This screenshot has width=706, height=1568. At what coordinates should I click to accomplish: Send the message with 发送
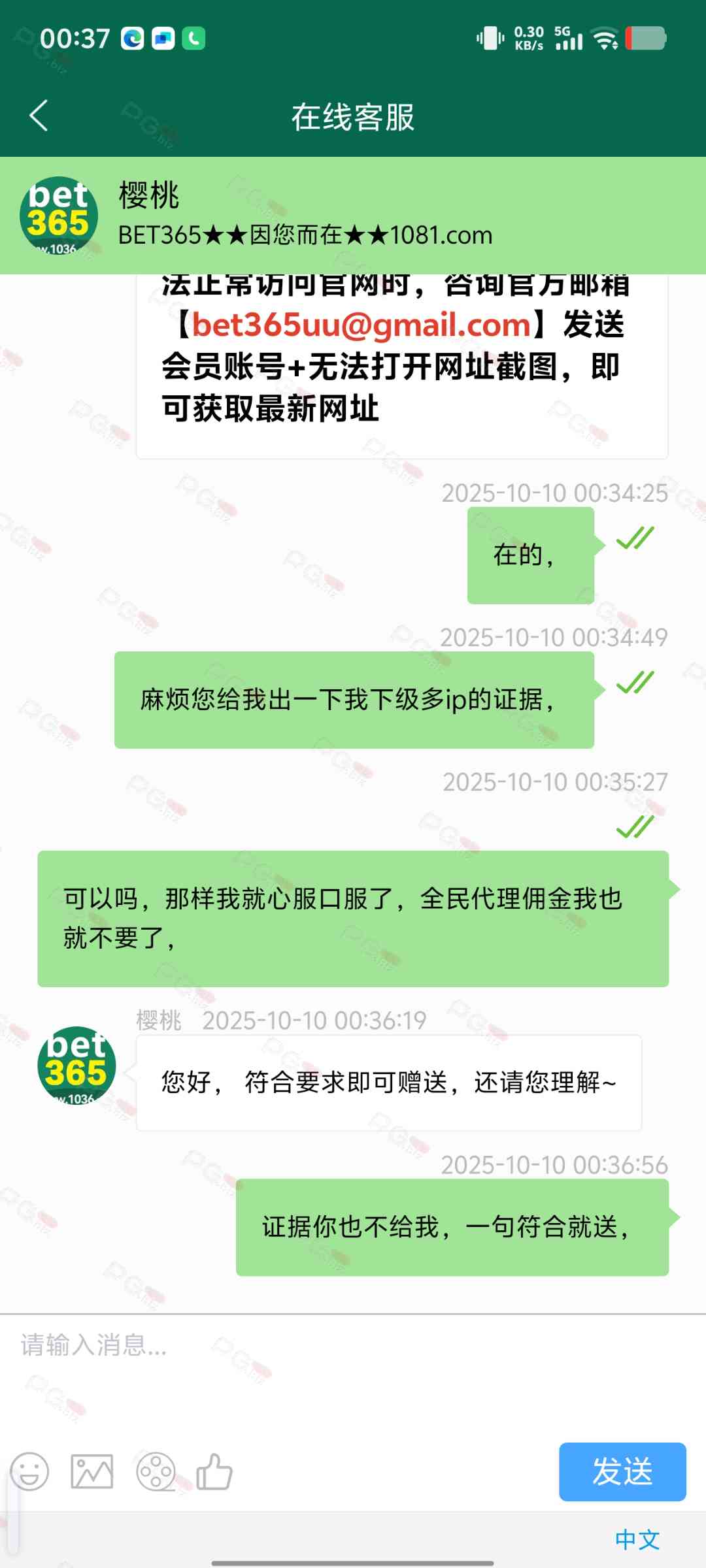point(622,1472)
